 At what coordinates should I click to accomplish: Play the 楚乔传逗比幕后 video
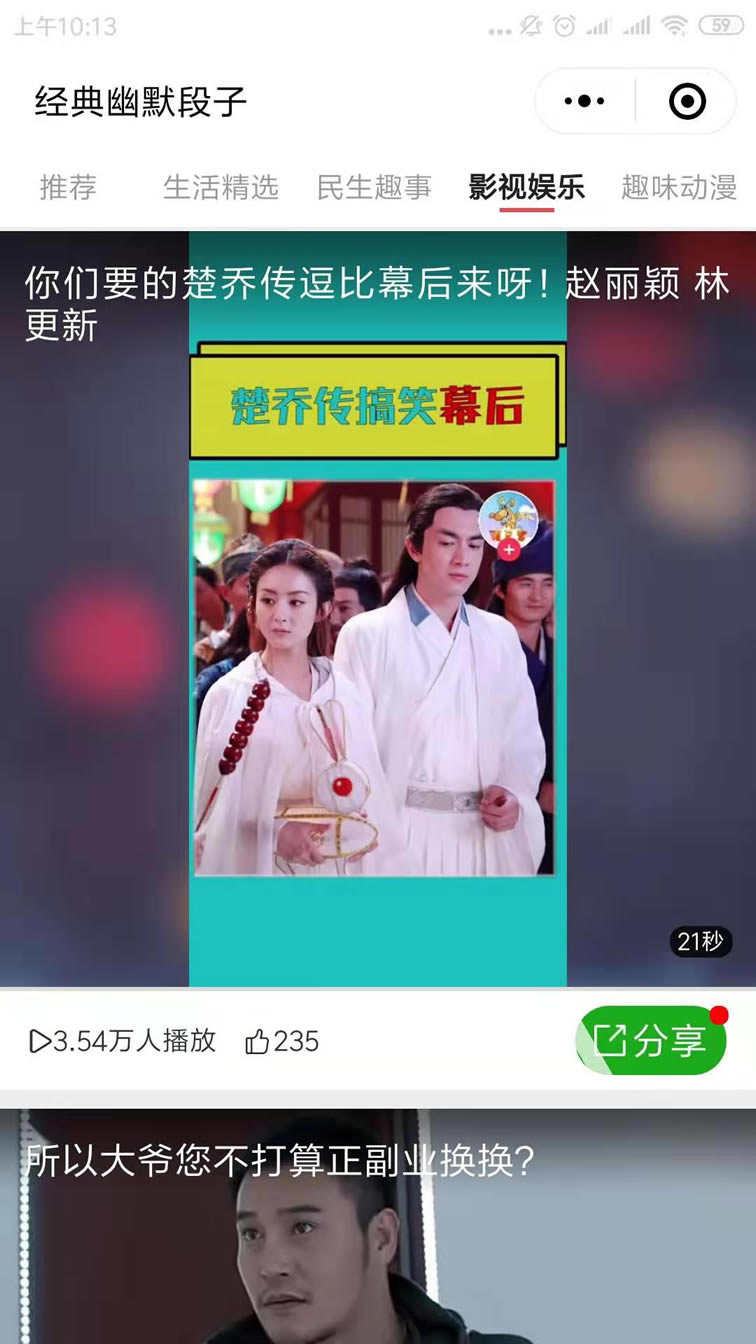(377, 640)
